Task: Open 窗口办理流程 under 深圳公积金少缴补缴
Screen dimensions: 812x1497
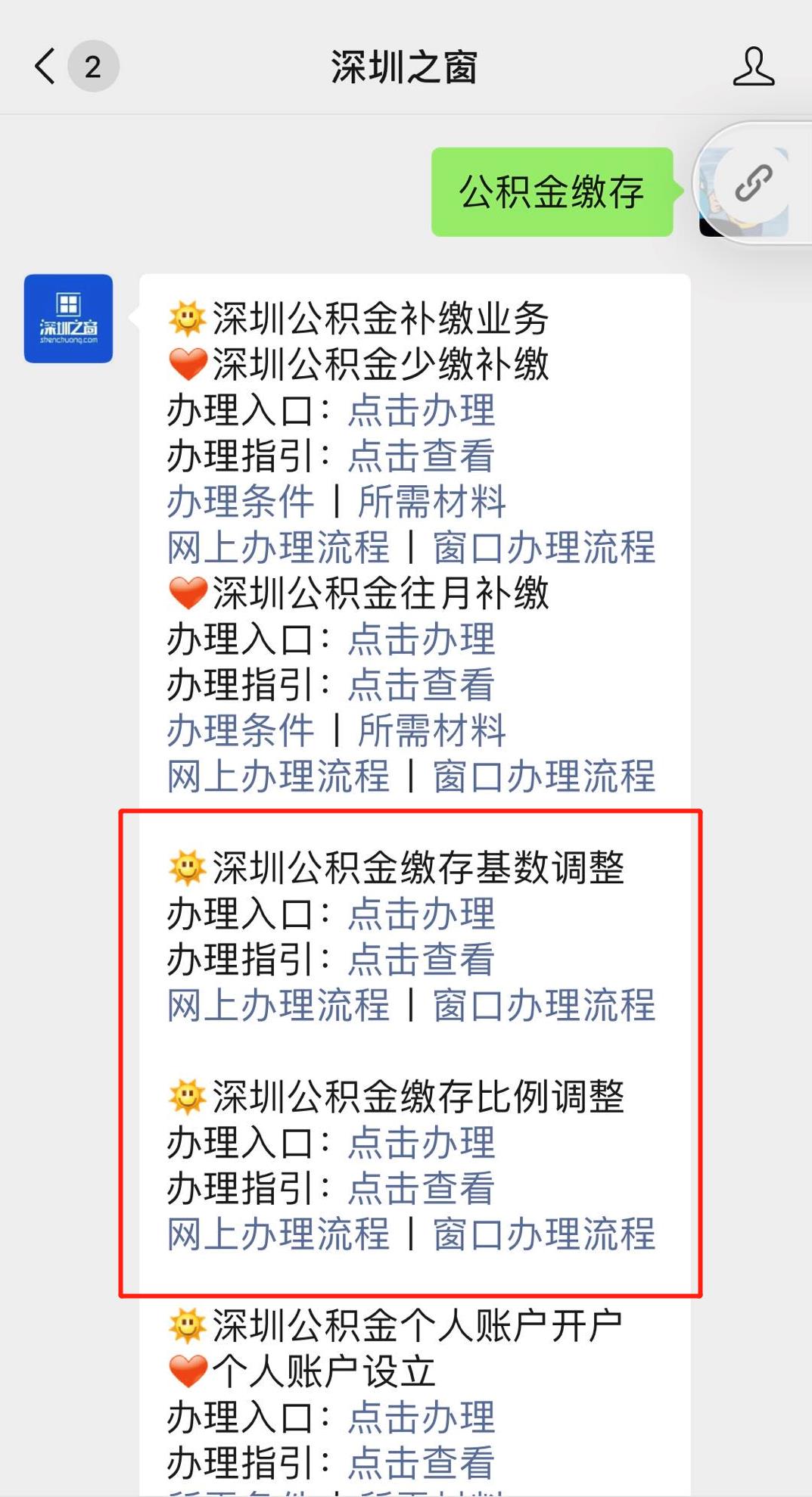Action: [x=543, y=548]
